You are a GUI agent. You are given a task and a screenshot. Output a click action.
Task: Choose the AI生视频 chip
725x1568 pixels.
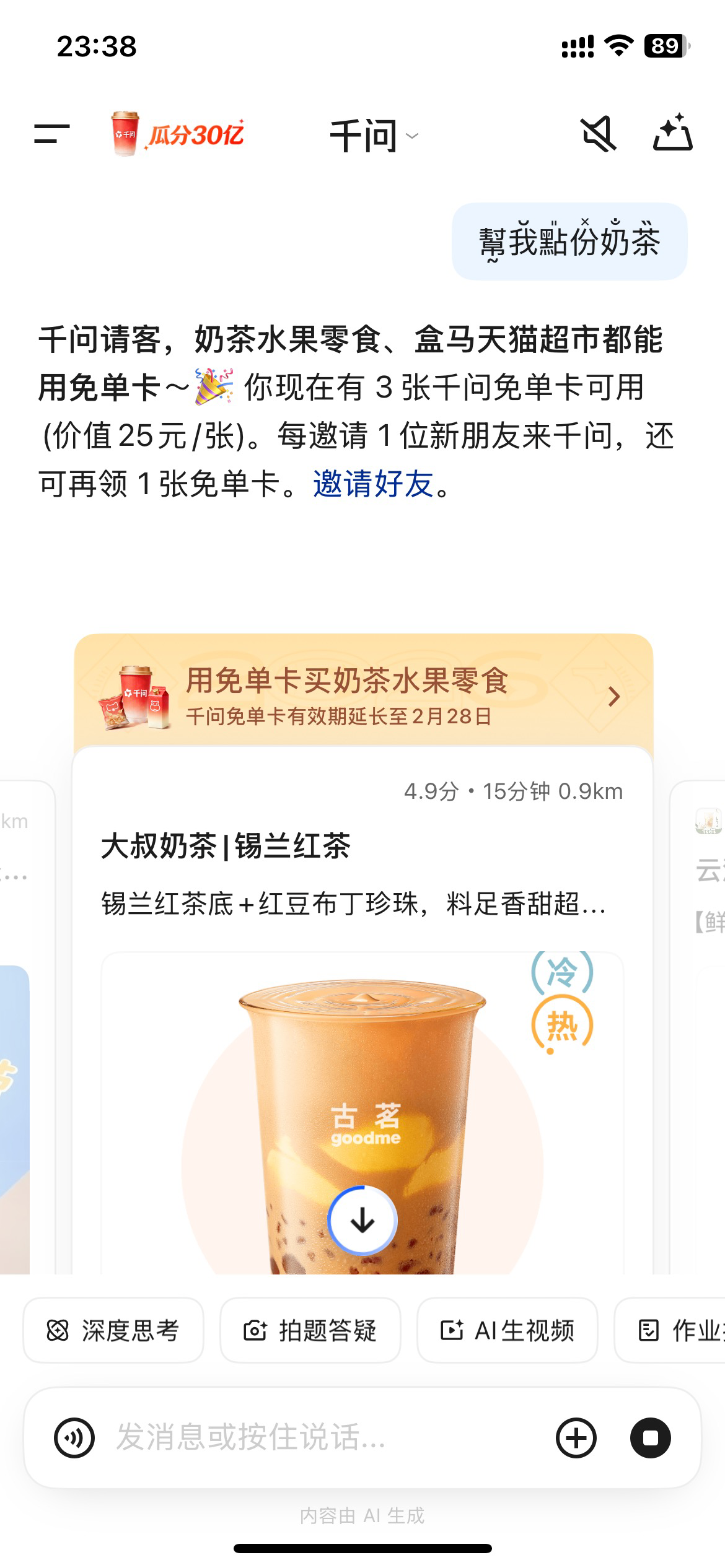click(x=507, y=1331)
